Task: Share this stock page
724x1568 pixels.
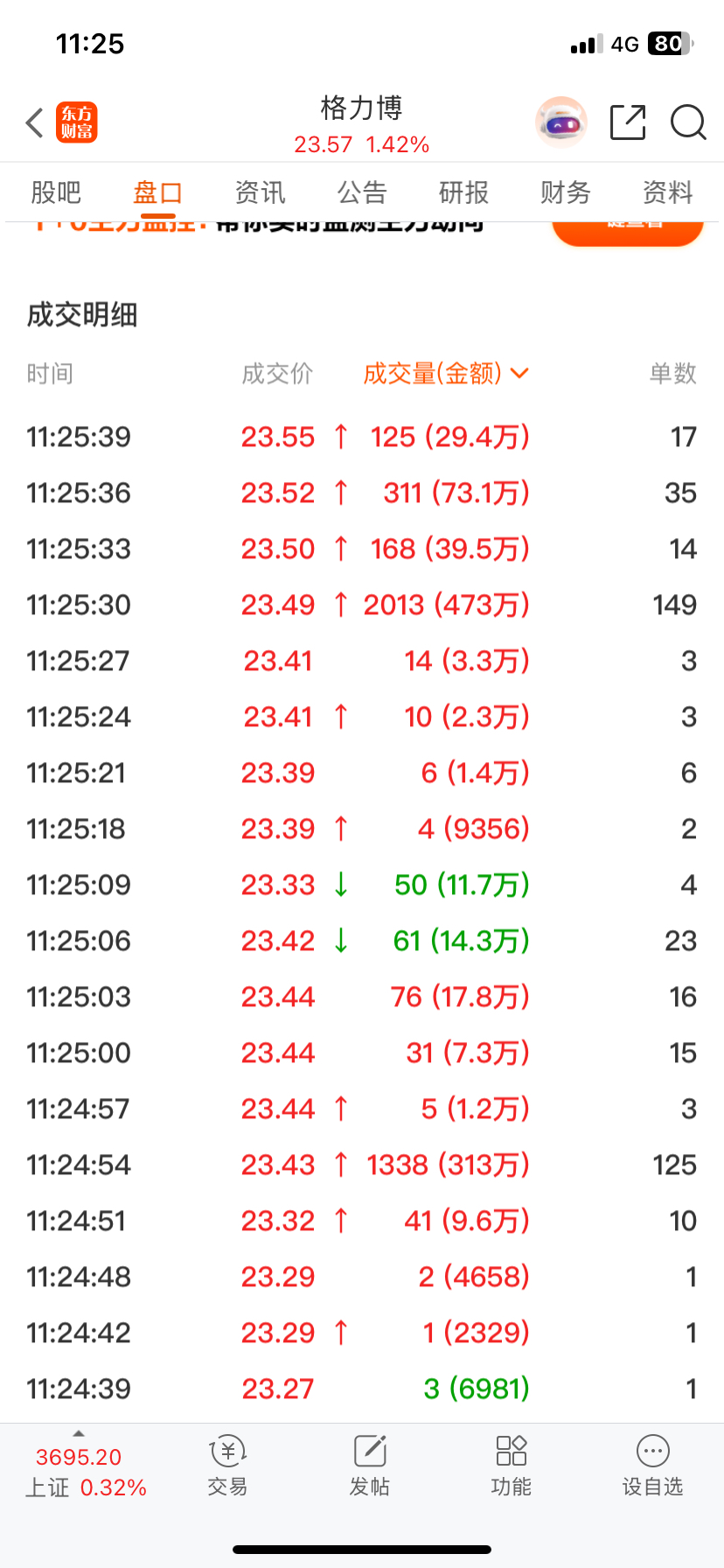Action: pyautogui.click(x=627, y=122)
